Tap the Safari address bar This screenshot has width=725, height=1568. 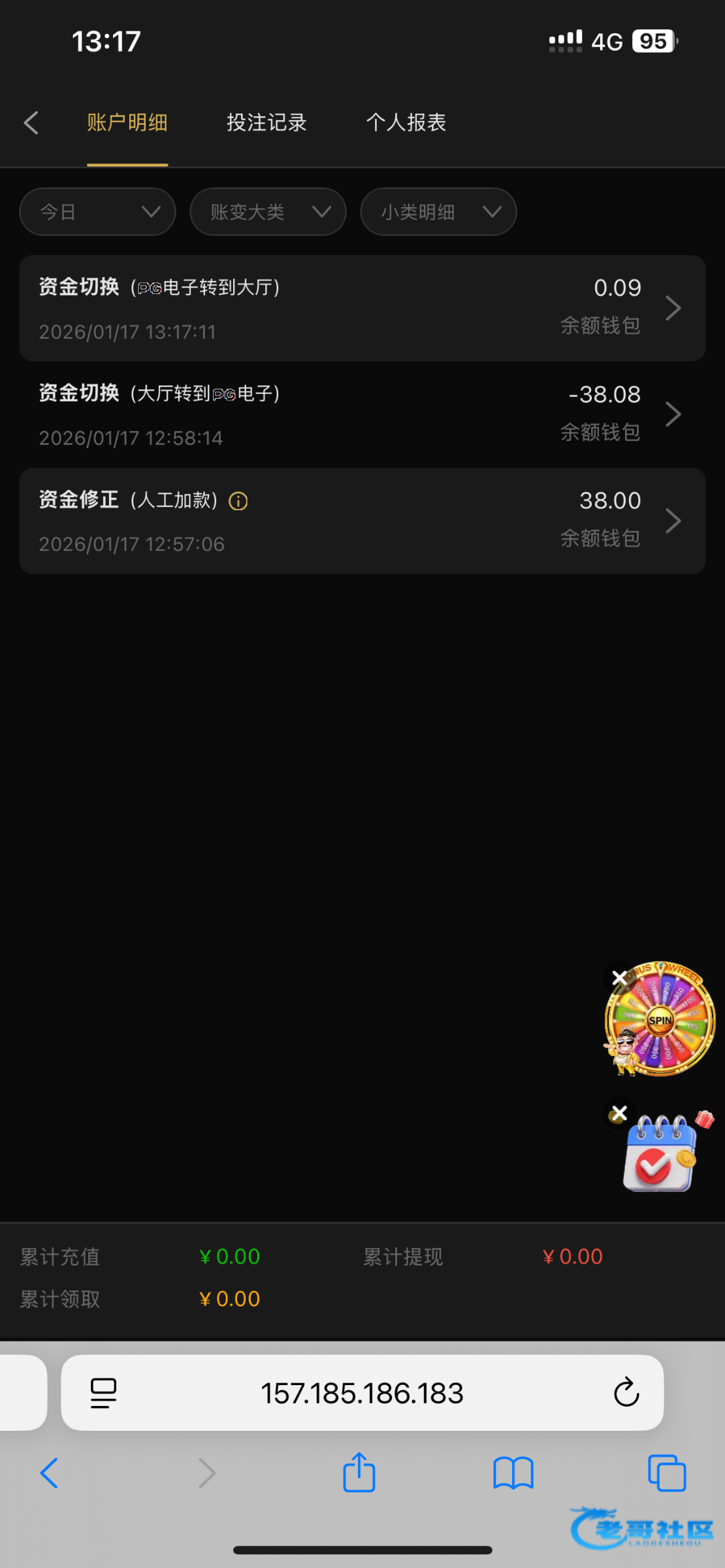(362, 1392)
